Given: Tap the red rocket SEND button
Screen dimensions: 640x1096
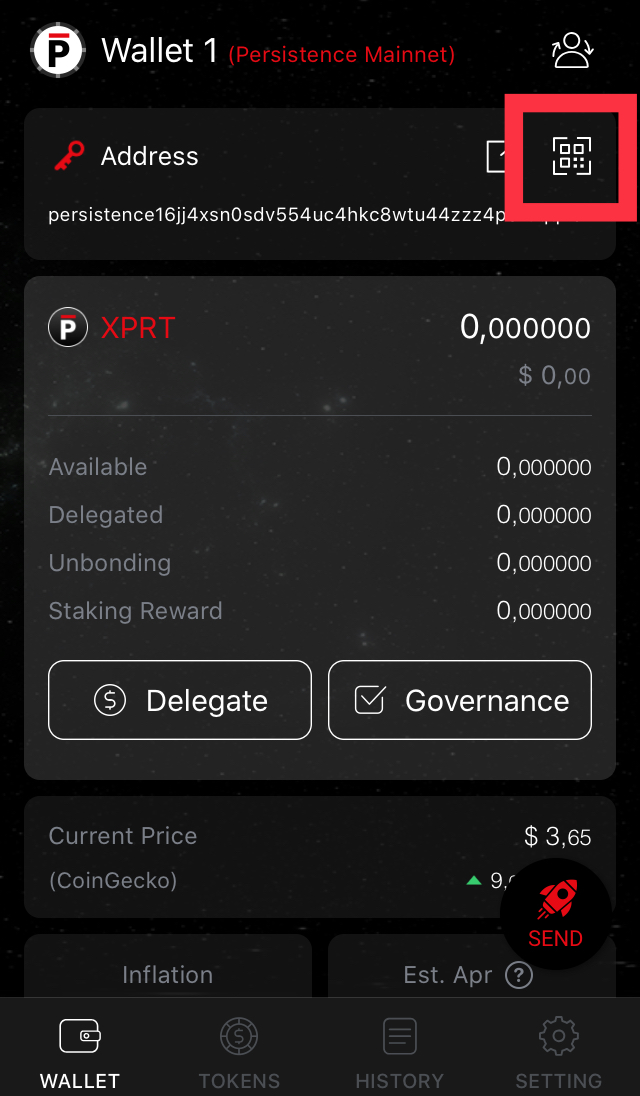Looking at the screenshot, I should pos(555,914).
